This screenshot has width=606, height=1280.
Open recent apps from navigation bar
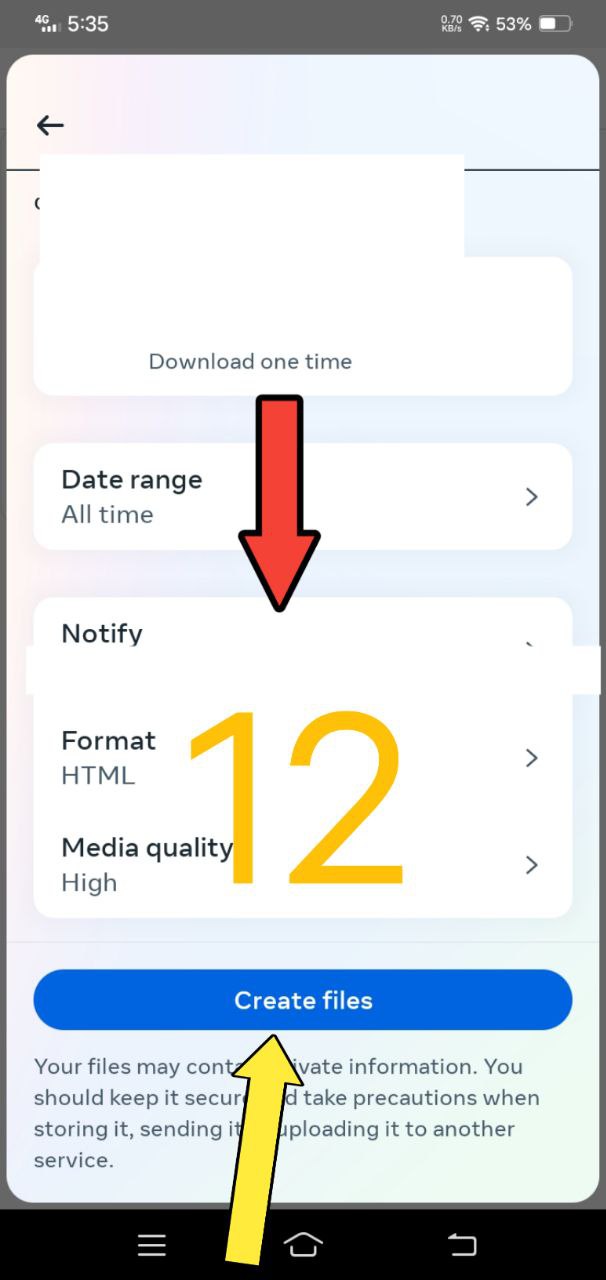coord(152,1245)
